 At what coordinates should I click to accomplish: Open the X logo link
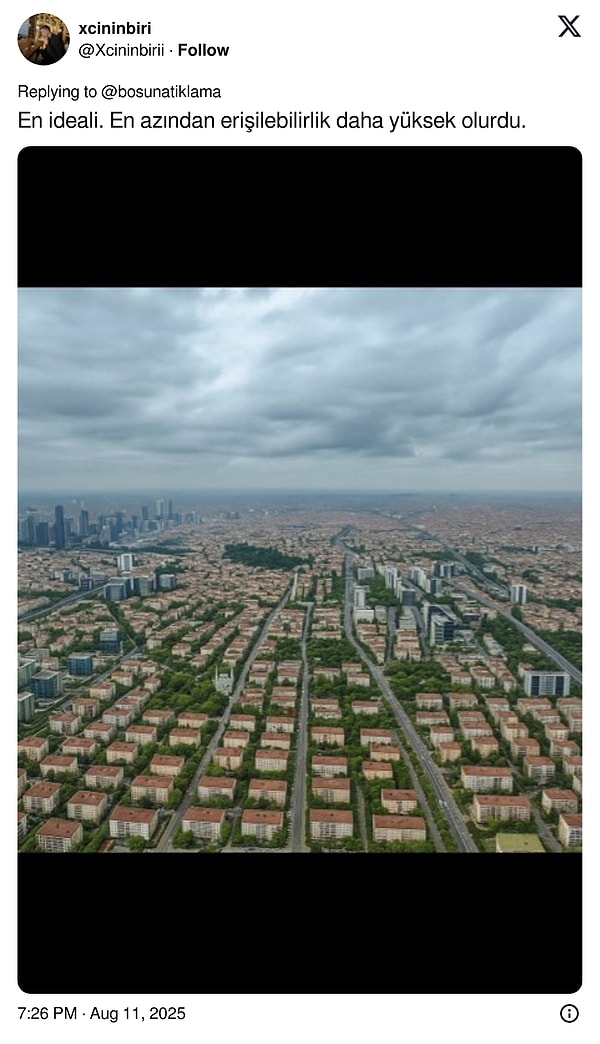pyautogui.click(x=569, y=27)
